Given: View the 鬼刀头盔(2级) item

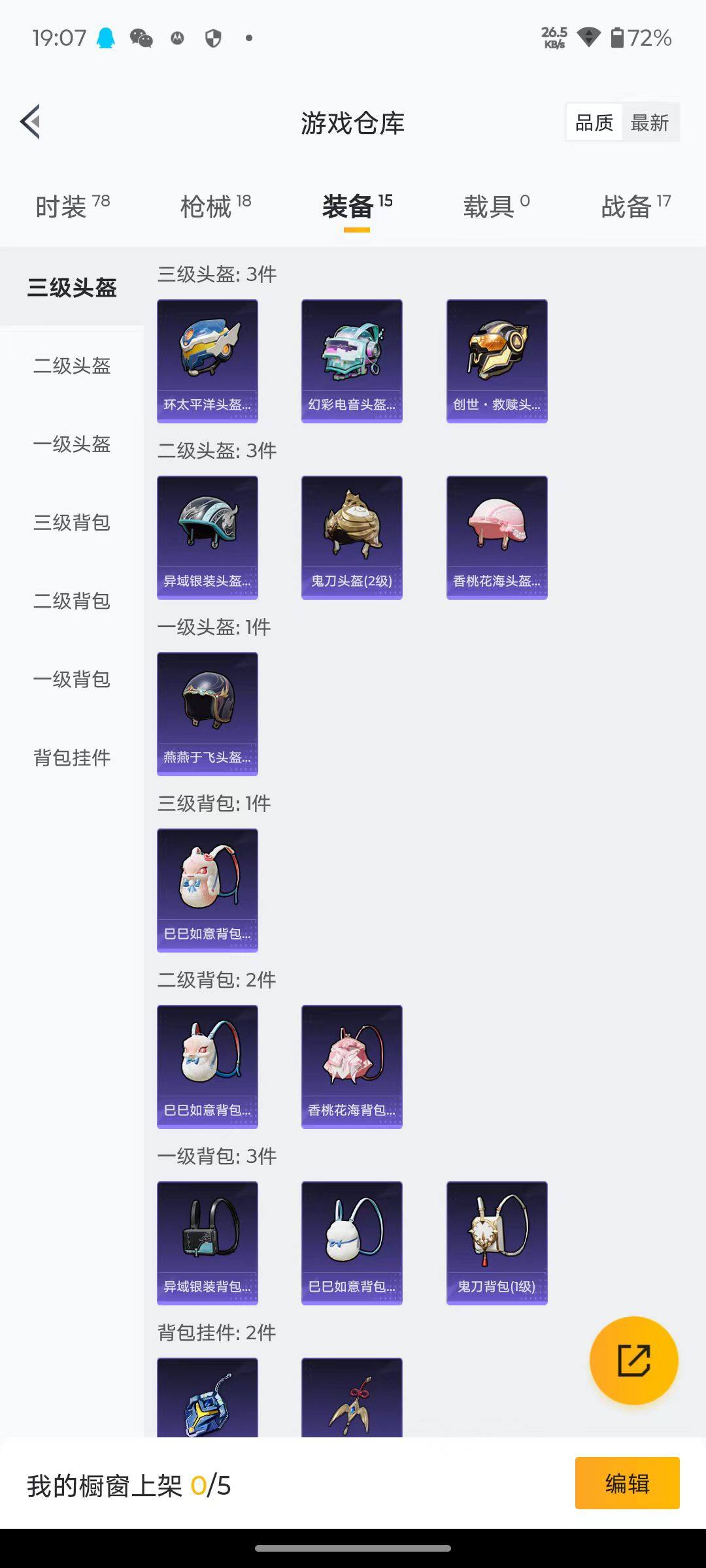Looking at the screenshot, I should pos(352,537).
